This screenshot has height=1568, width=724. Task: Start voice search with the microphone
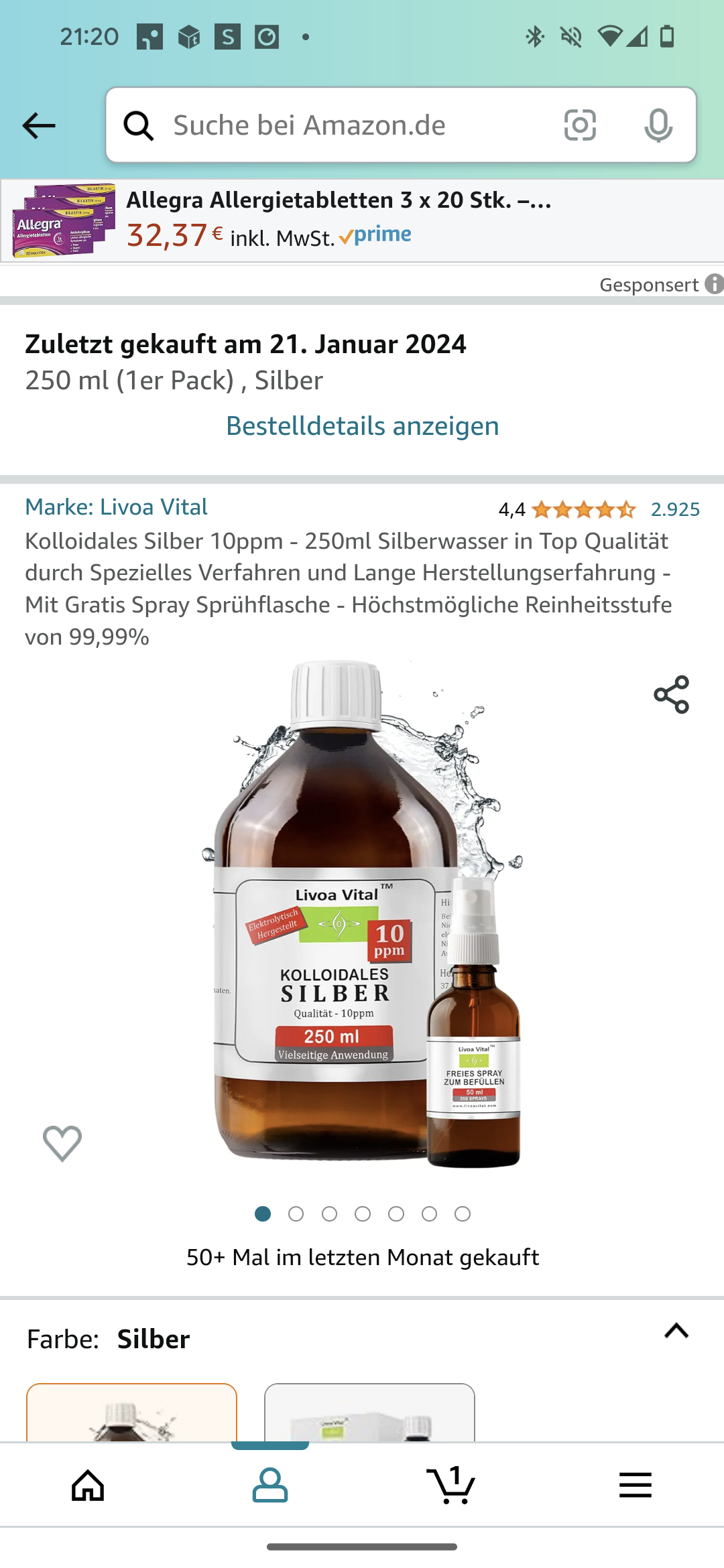tap(658, 125)
